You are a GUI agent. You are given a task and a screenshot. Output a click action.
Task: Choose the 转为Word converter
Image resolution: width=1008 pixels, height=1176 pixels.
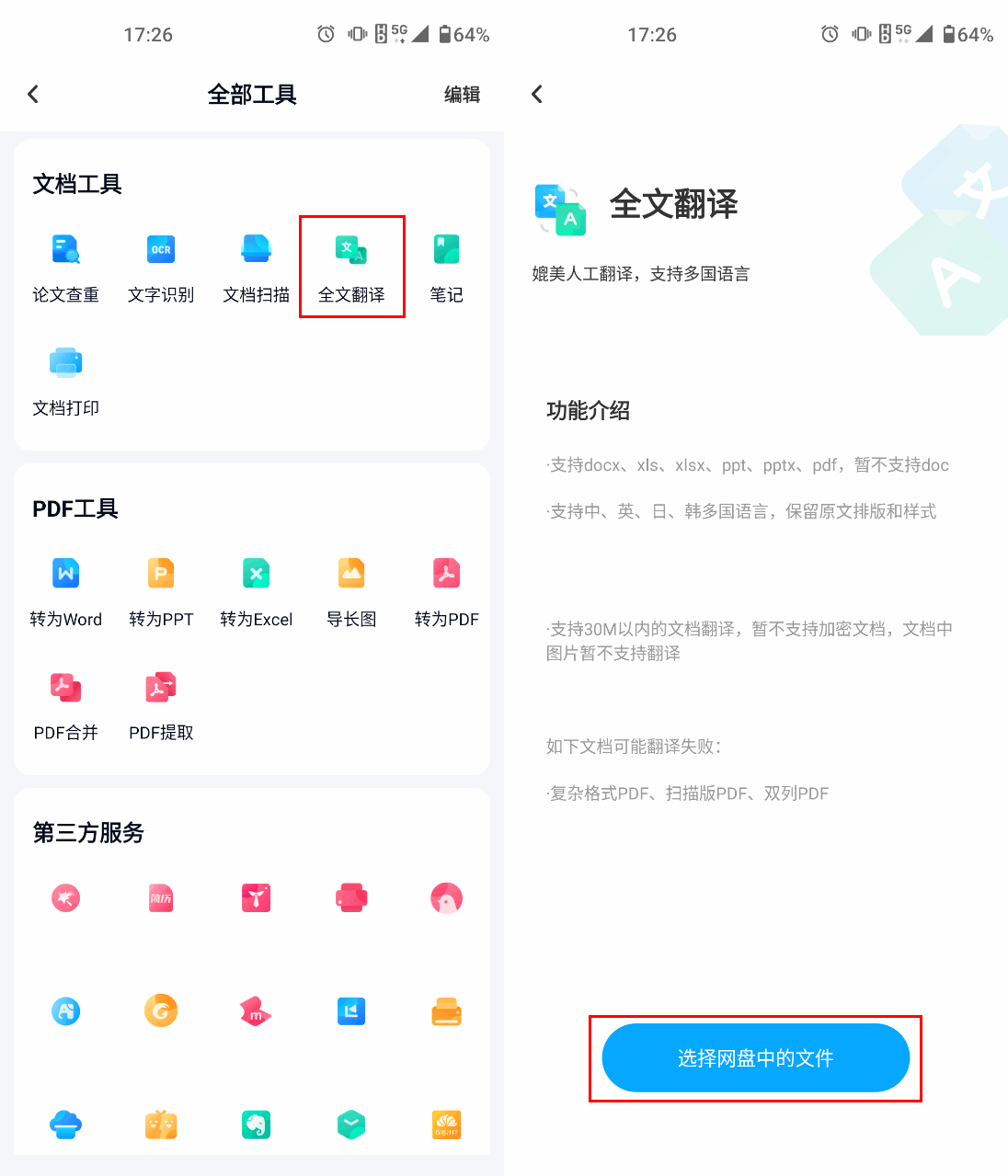65,591
